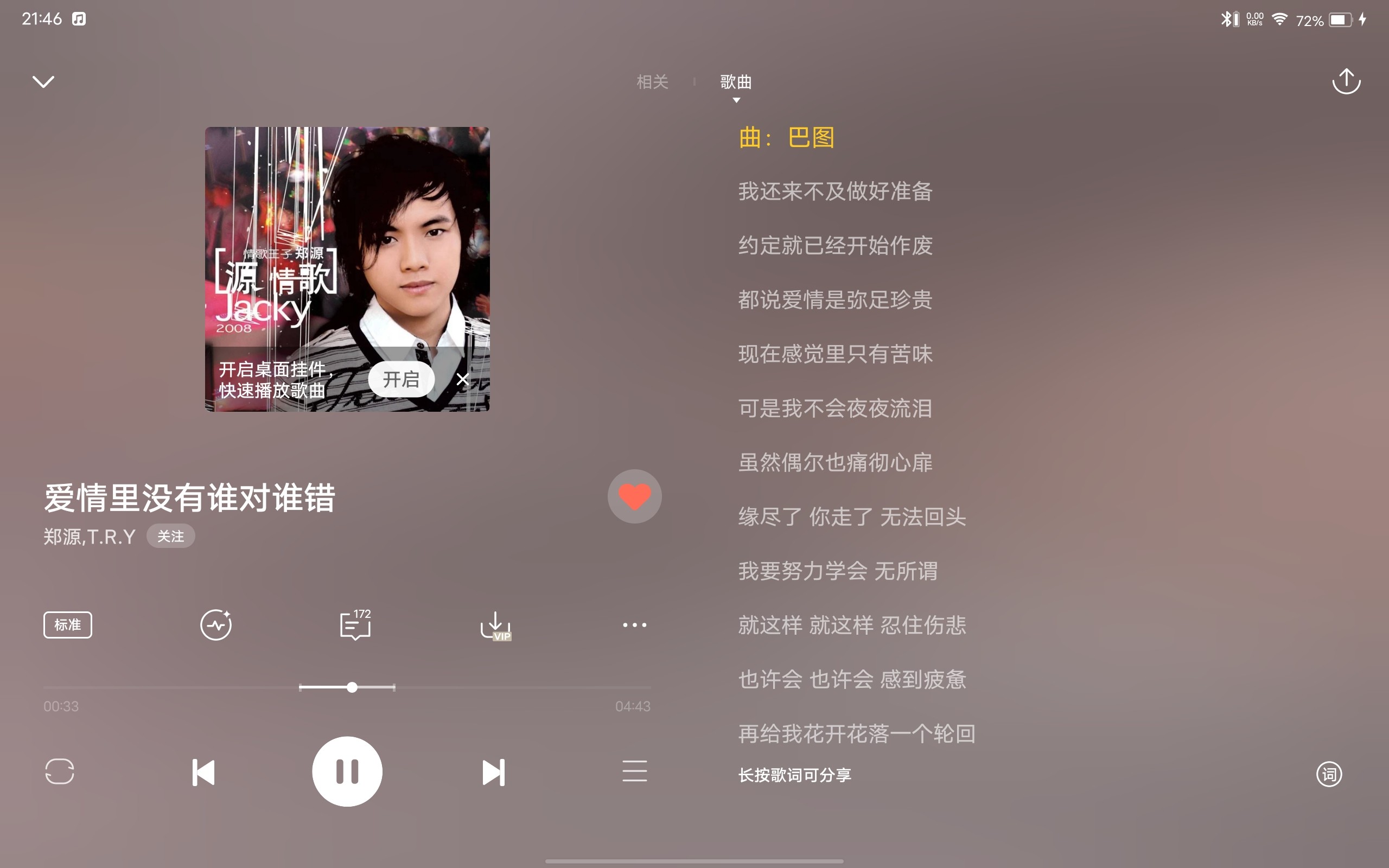Viewport: 1389px width, 868px height.
Task: Switch to the 歌曲 tab
Action: 736,81
